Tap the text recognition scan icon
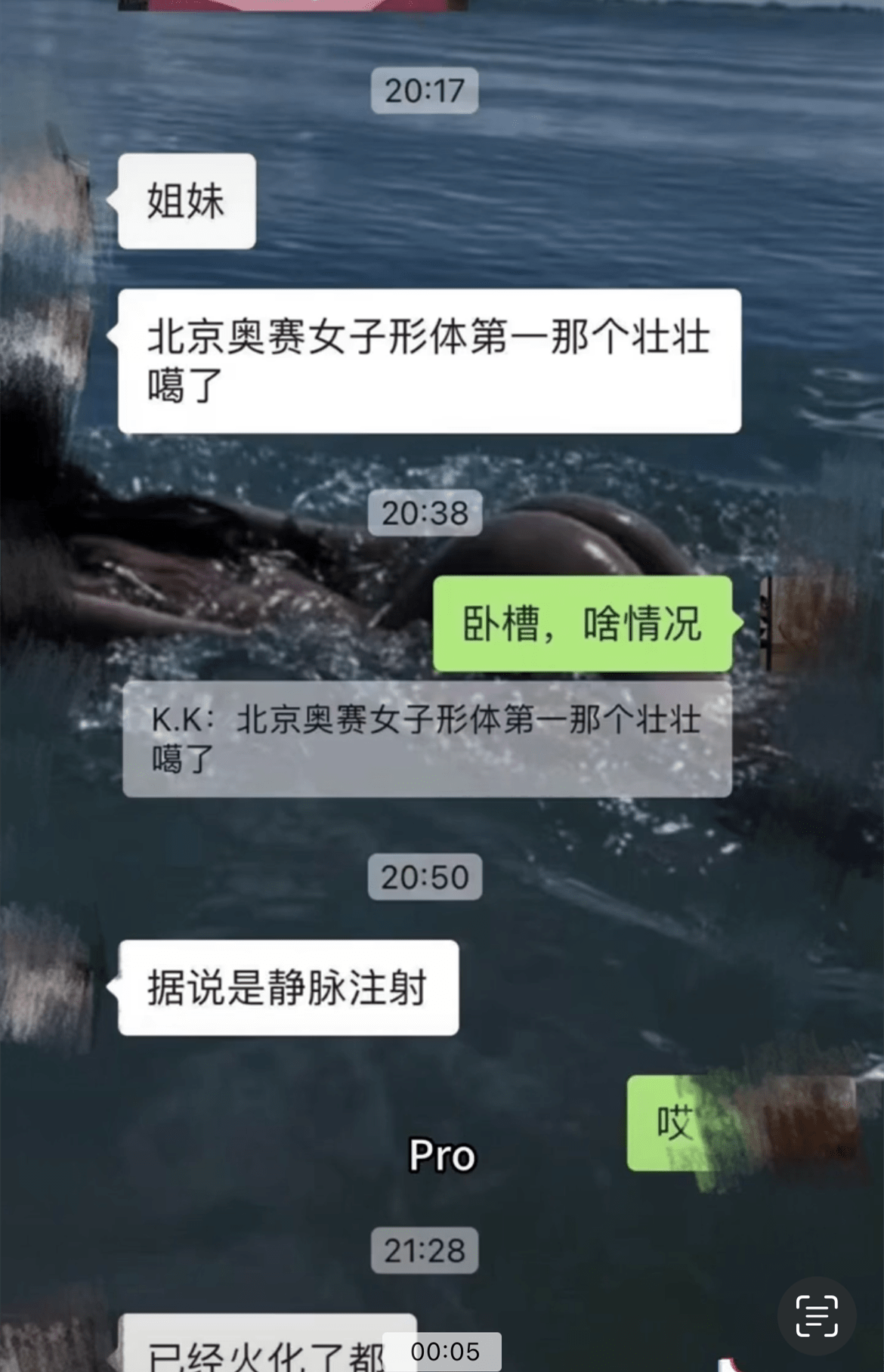The image size is (884, 1372). click(817, 1315)
